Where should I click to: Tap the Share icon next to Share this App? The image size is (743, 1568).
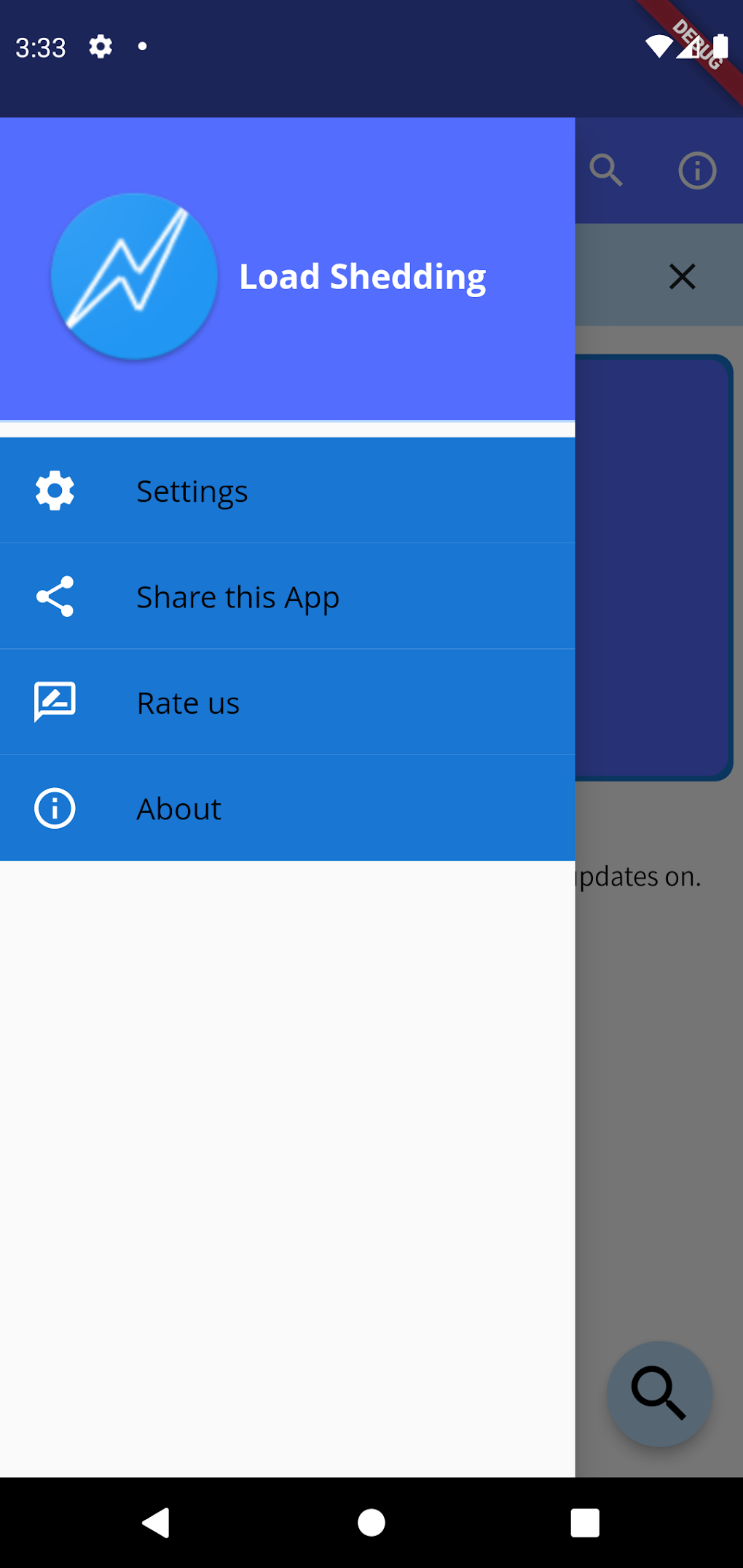(x=54, y=596)
